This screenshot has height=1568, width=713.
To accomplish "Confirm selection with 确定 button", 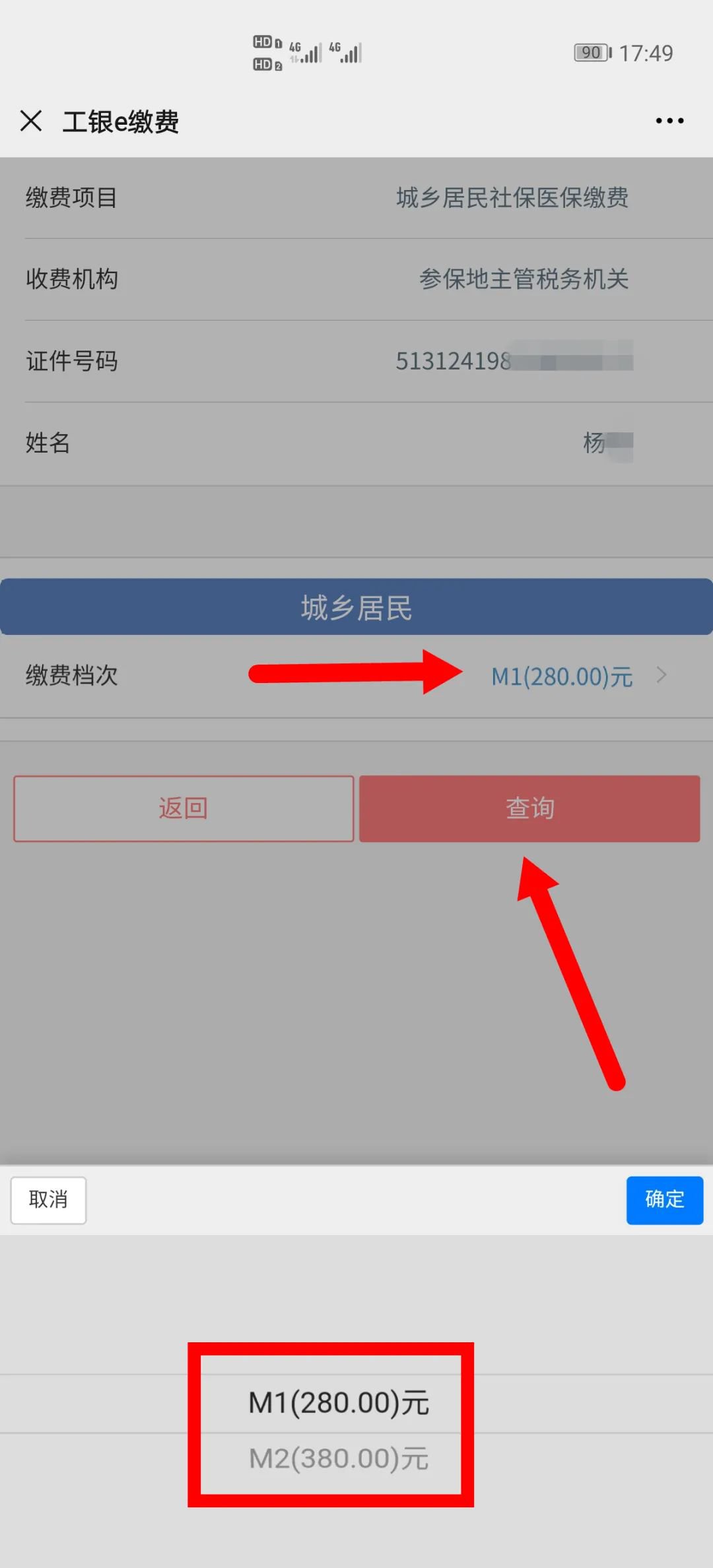I will pos(664,1200).
